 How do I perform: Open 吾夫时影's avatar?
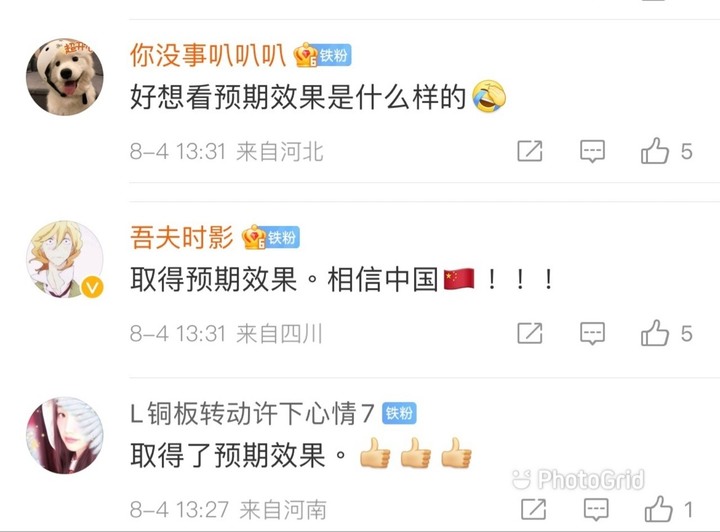64,259
